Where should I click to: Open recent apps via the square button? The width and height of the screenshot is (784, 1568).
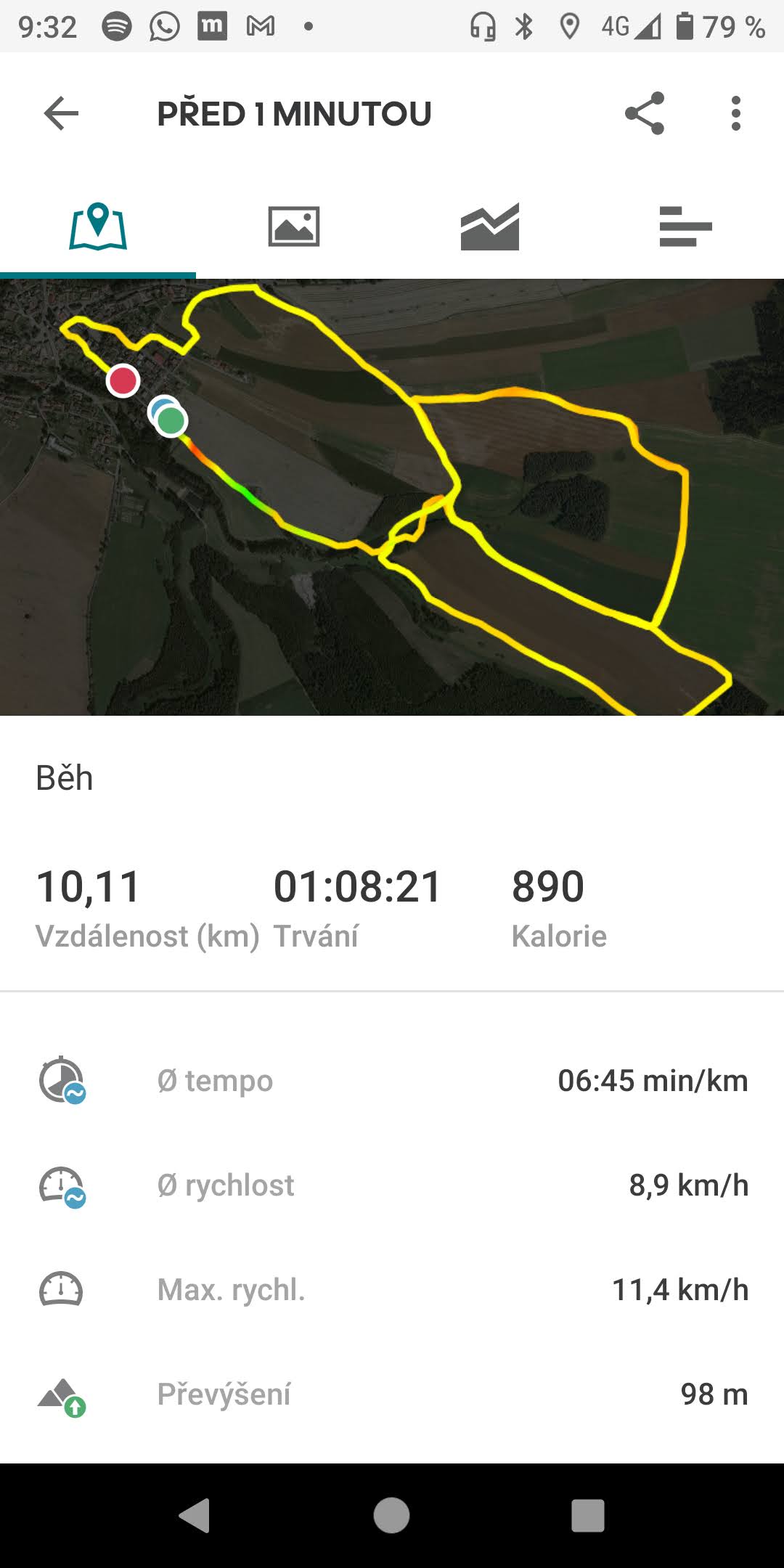(588, 1516)
